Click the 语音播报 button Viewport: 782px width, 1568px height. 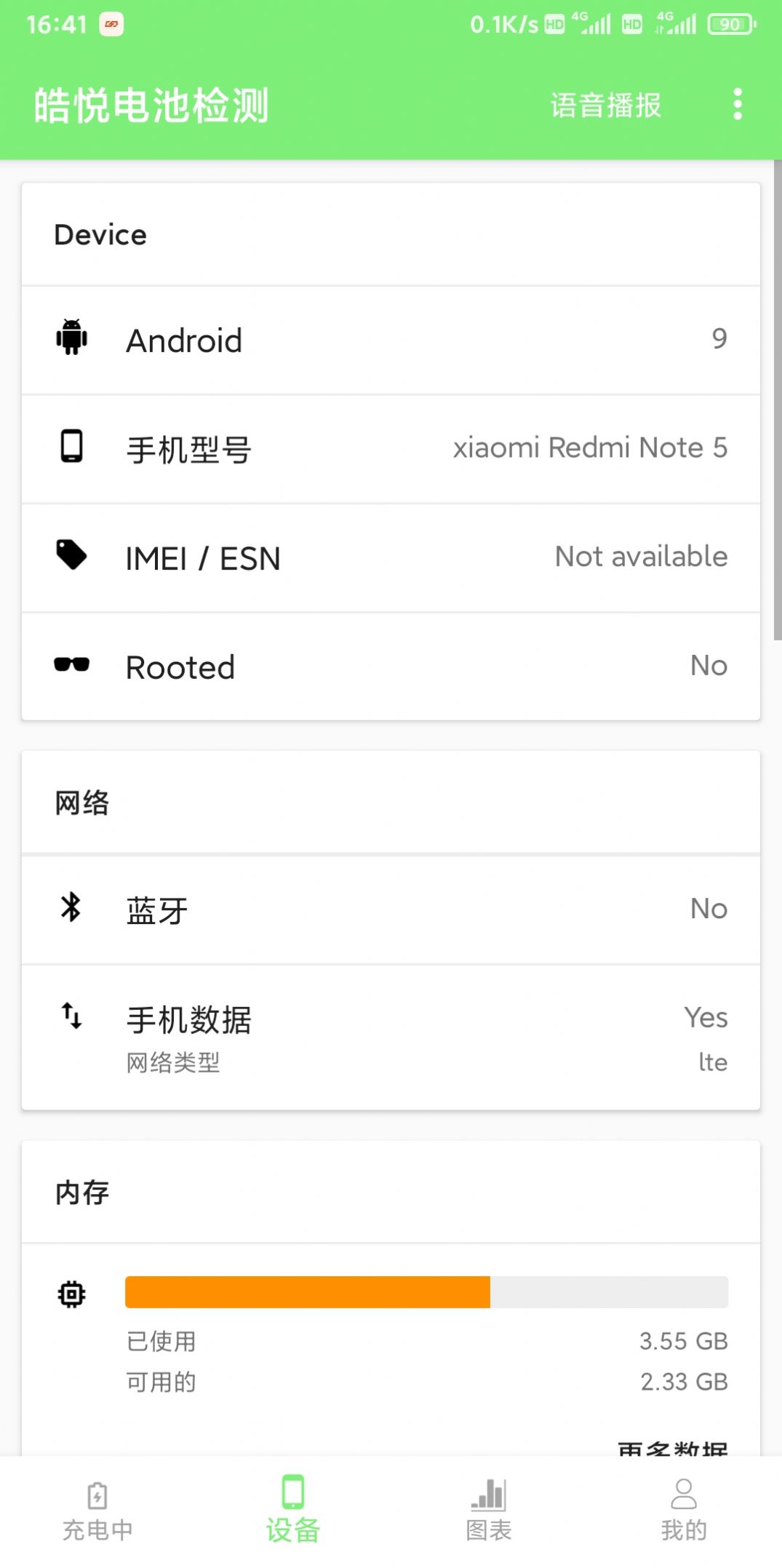[x=606, y=104]
